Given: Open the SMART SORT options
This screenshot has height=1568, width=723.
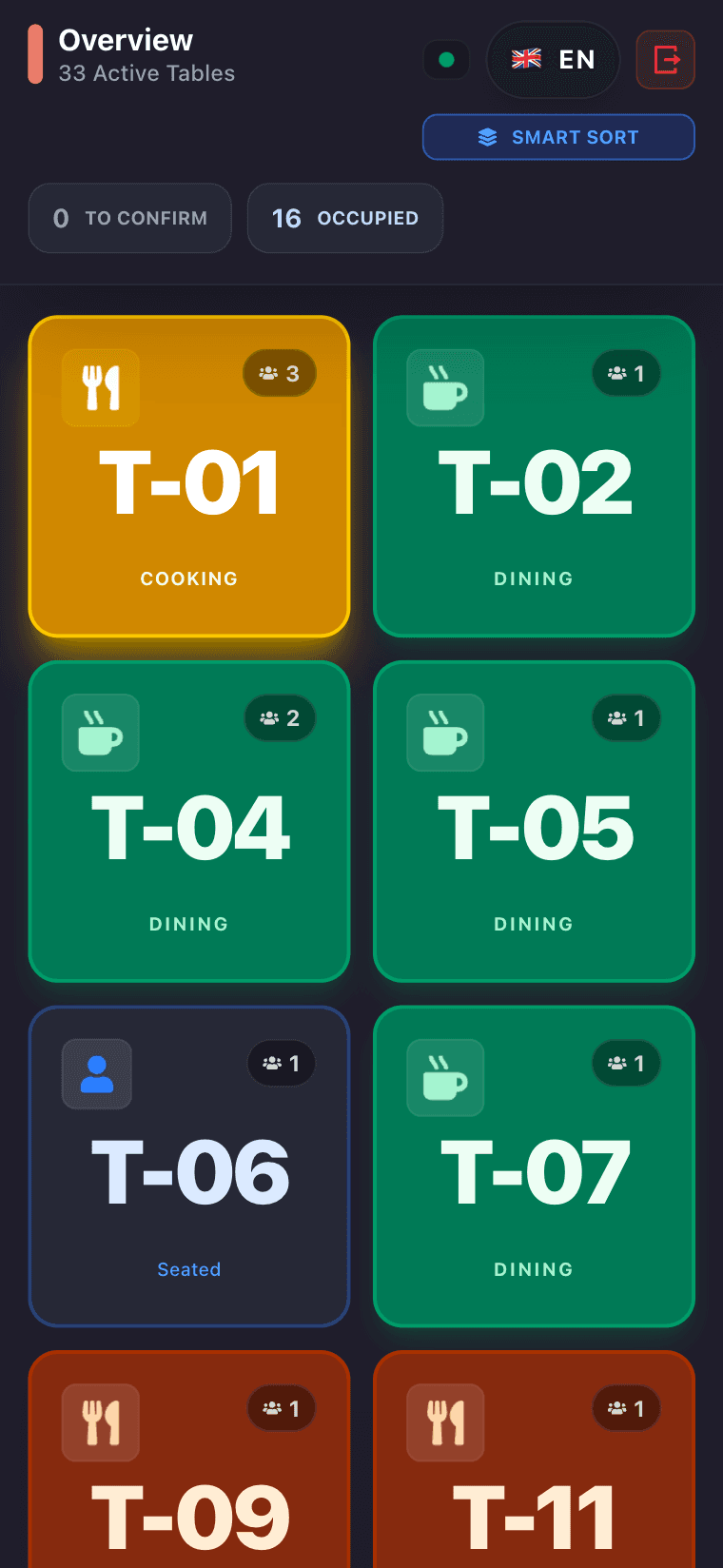Looking at the screenshot, I should coord(558,137).
